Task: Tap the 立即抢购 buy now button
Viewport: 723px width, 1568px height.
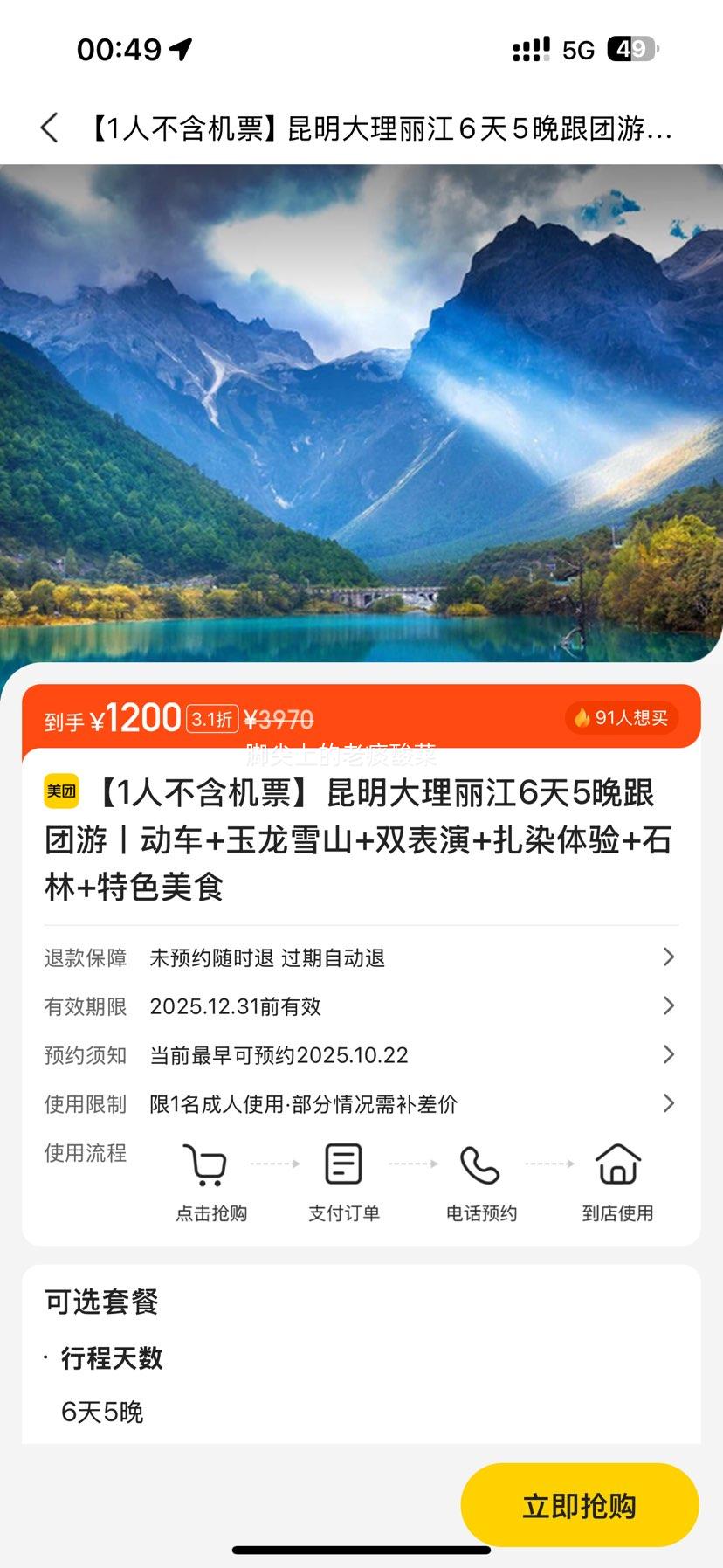Action: click(579, 1505)
